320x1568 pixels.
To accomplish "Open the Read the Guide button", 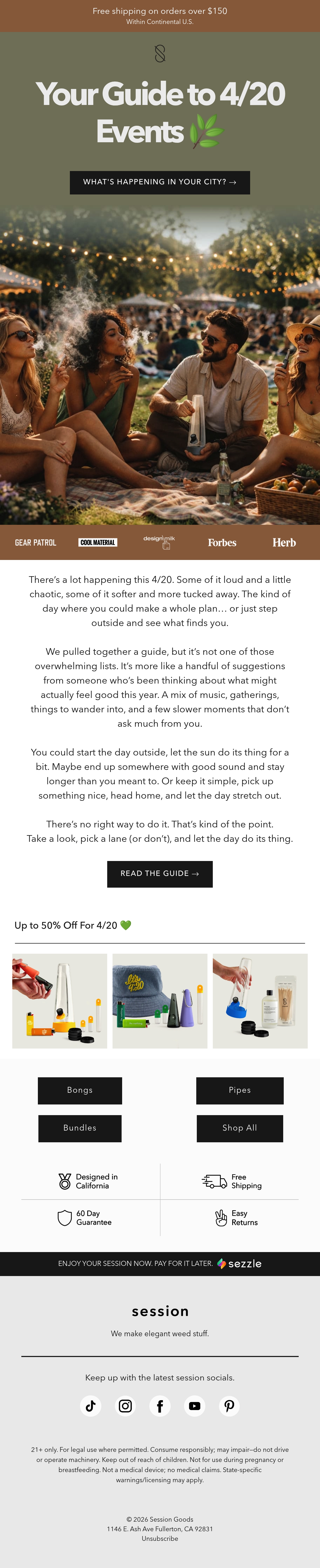I will click(x=160, y=874).
